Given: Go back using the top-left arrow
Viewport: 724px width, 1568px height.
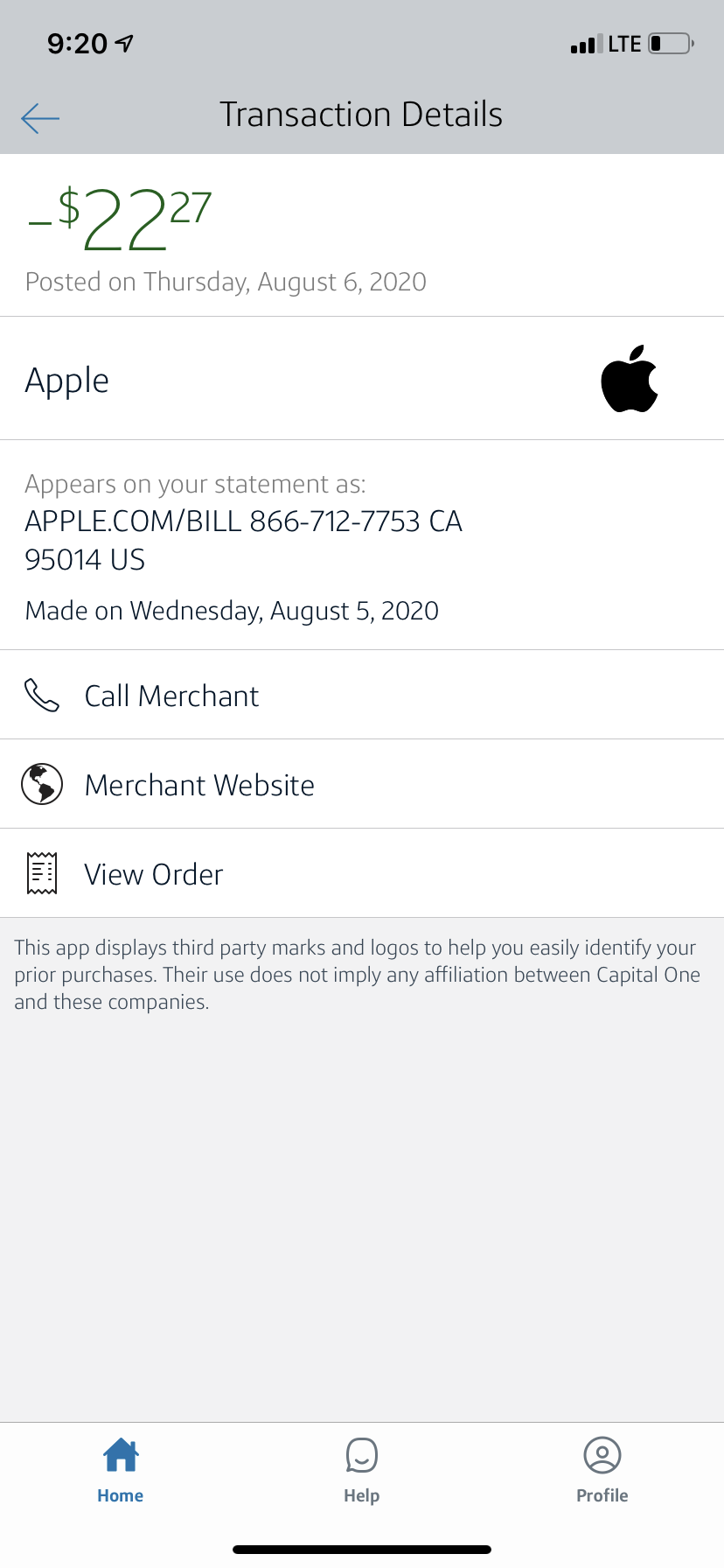Looking at the screenshot, I should pos(40,117).
